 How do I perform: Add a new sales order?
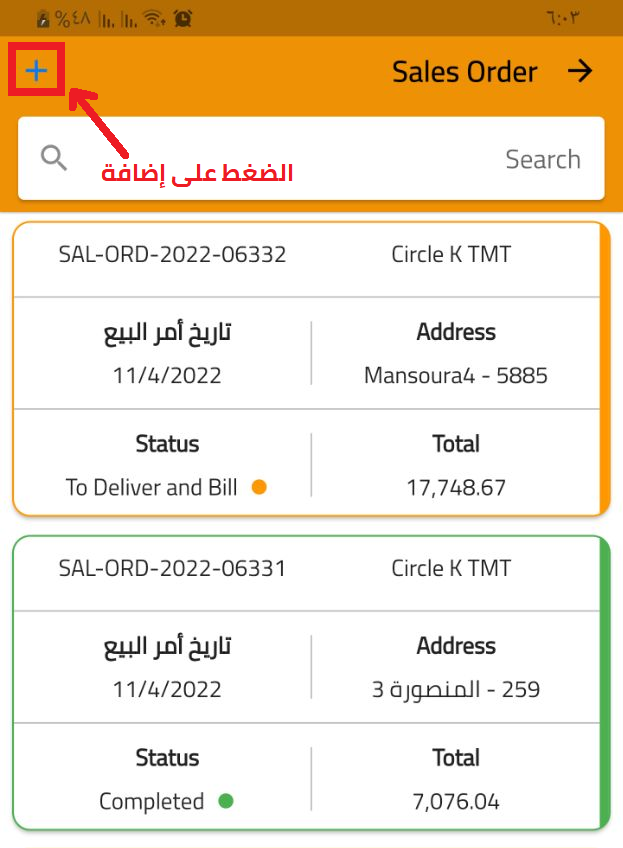pyautogui.click(x=36, y=70)
